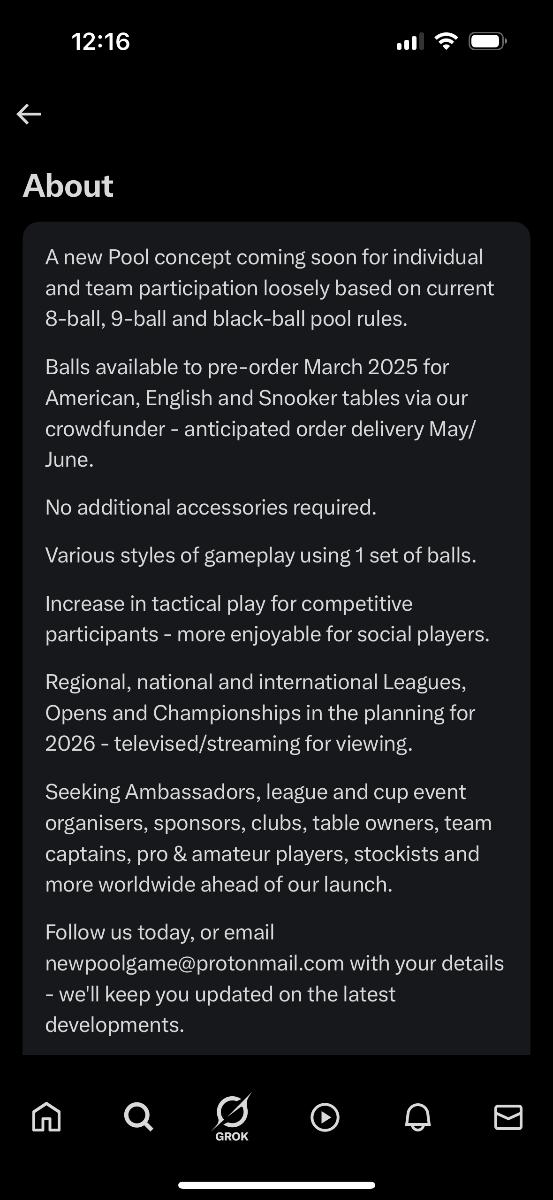Open the Grok tab
This screenshot has height=1200, width=553.
231,1118
